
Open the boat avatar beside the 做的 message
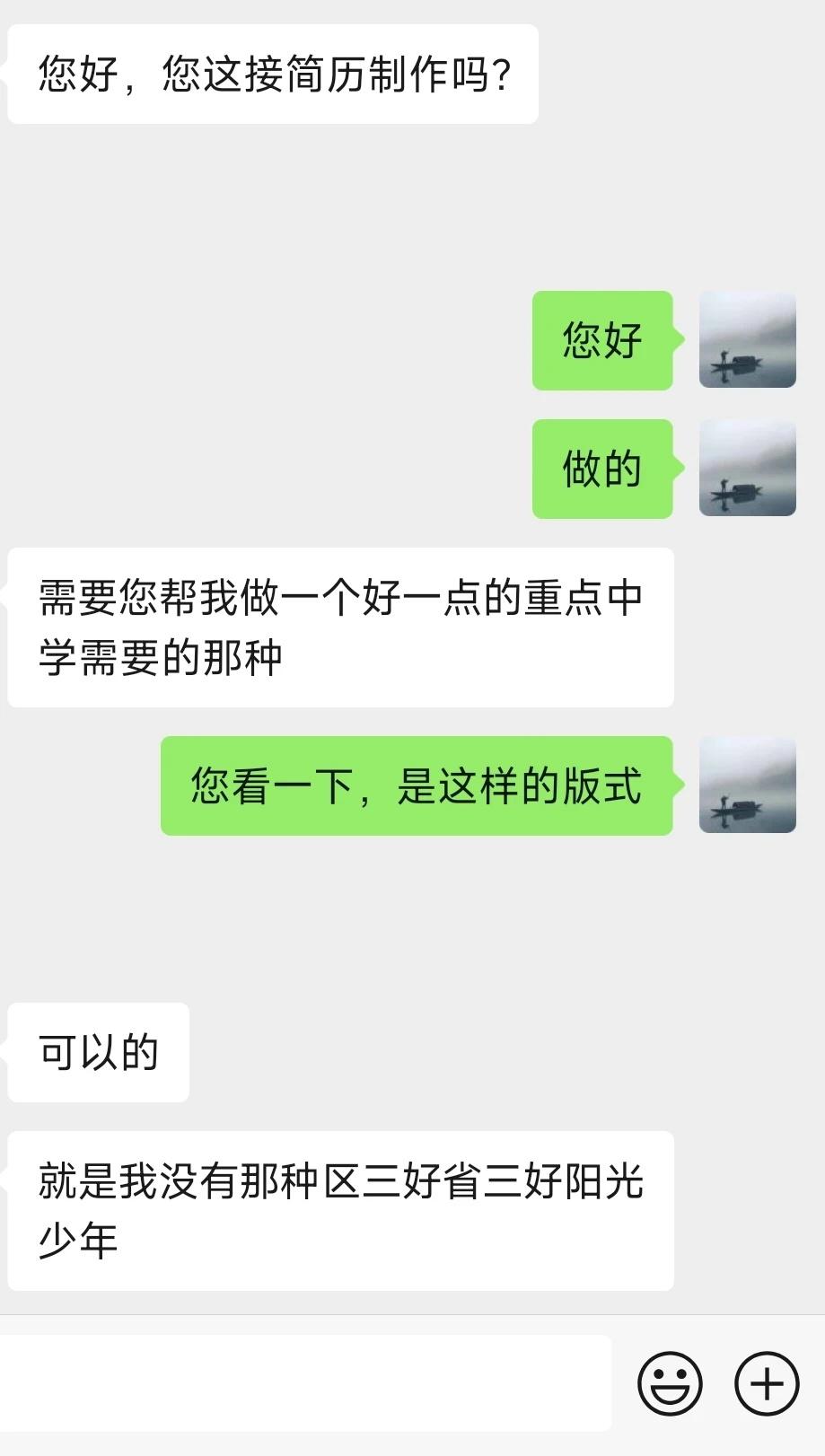tap(747, 469)
